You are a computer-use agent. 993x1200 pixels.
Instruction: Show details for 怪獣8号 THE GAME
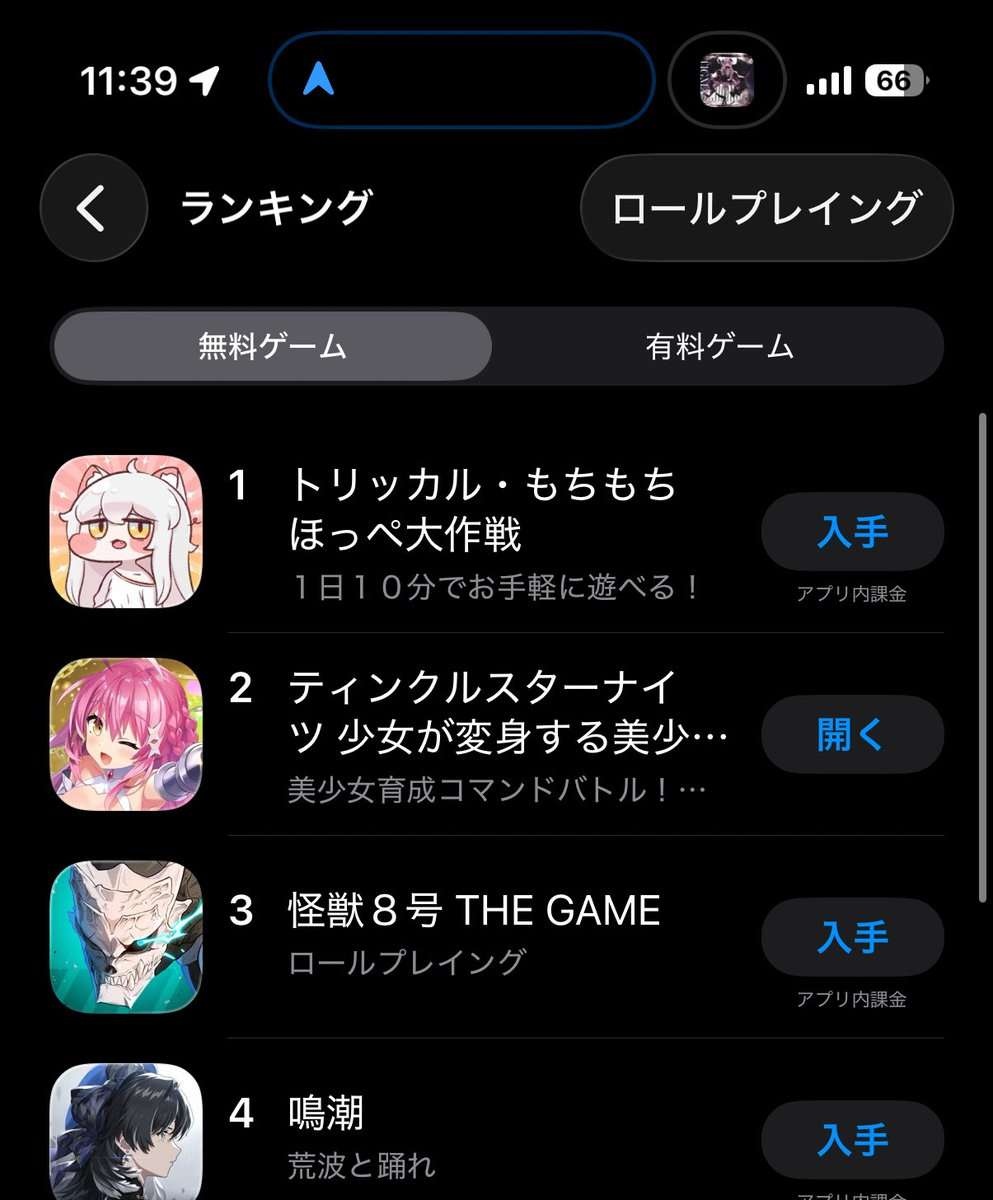point(474,912)
